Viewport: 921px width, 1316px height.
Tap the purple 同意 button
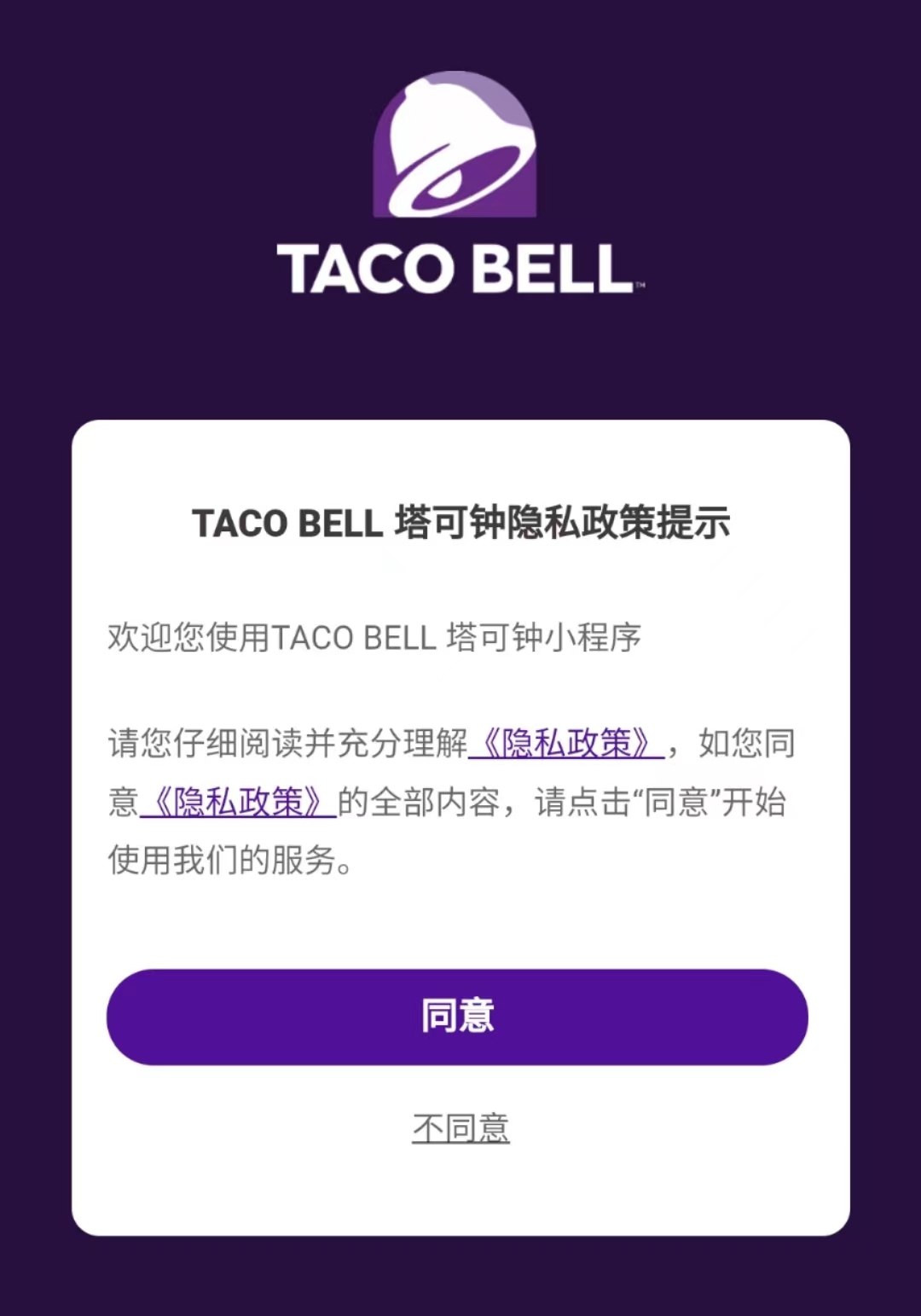coord(457,1017)
